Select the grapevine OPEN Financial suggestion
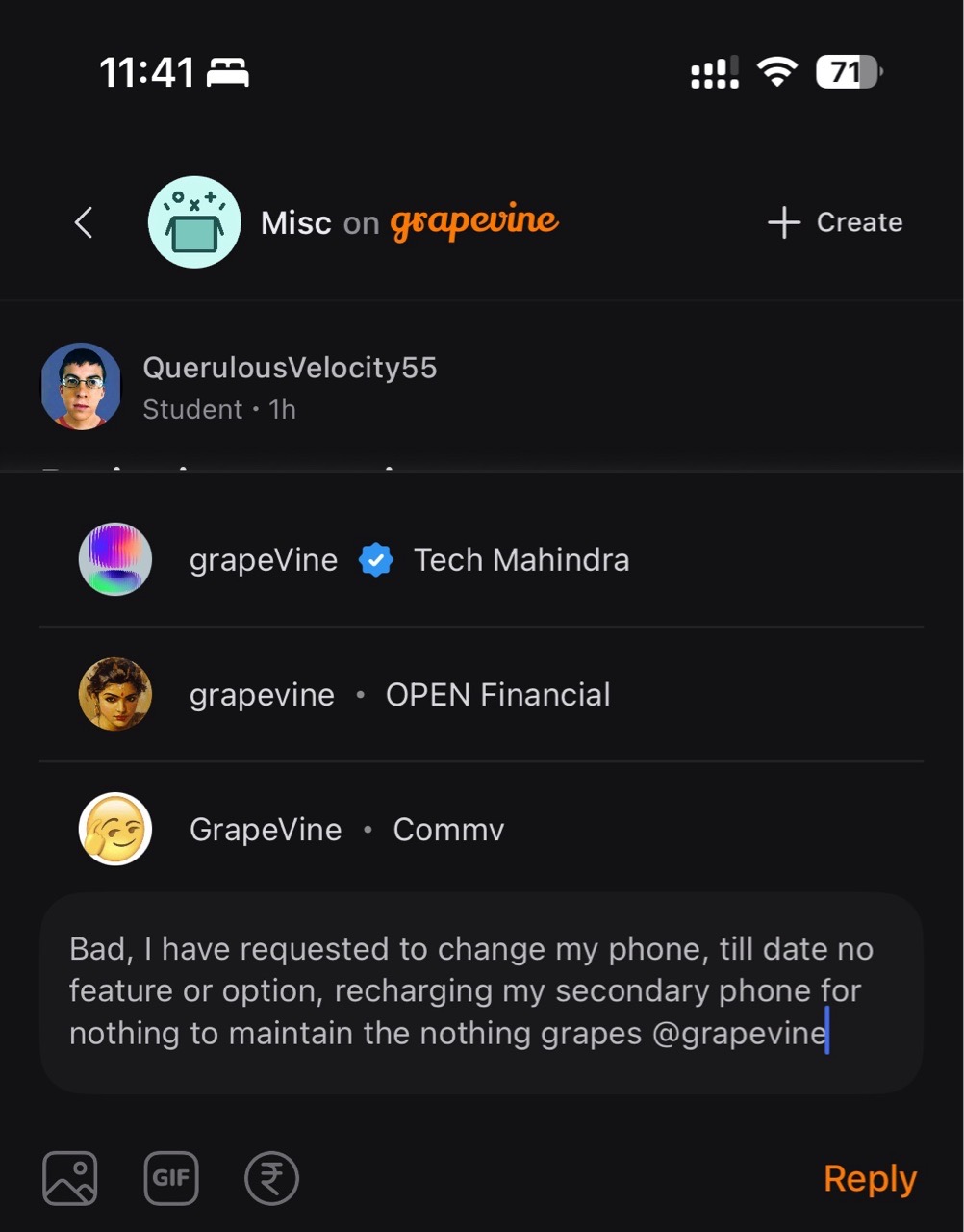964x1232 pixels. [481, 694]
